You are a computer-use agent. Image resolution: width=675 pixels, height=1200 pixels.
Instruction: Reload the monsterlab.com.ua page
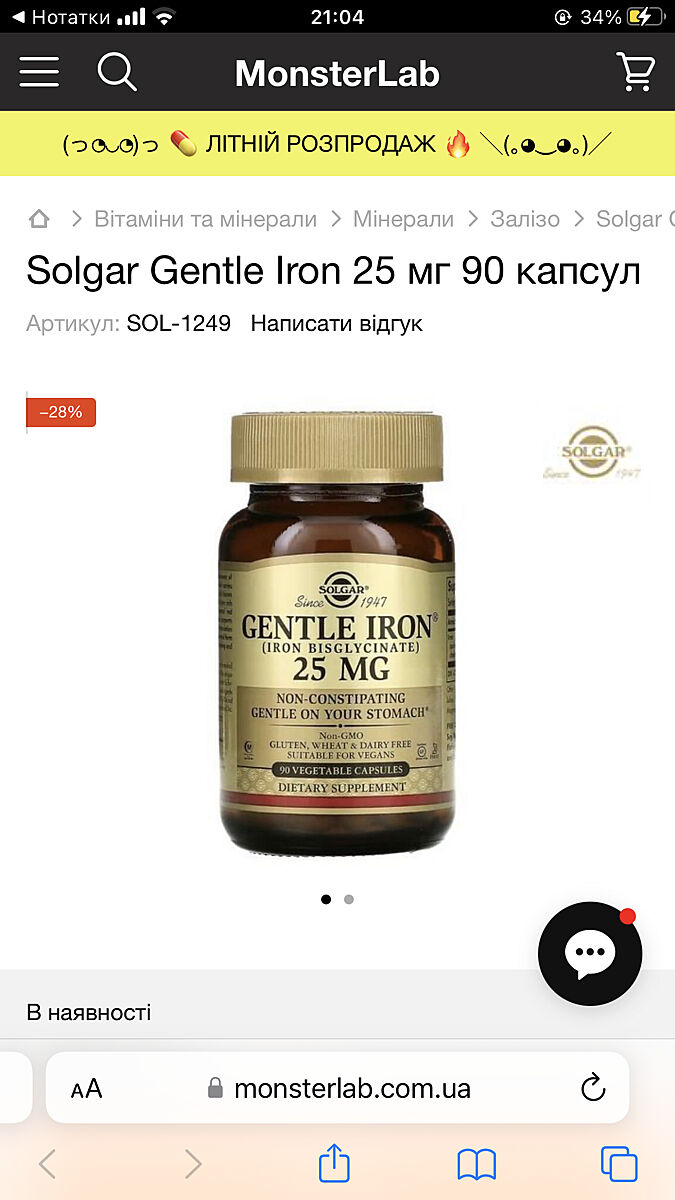click(x=593, y=1087)
